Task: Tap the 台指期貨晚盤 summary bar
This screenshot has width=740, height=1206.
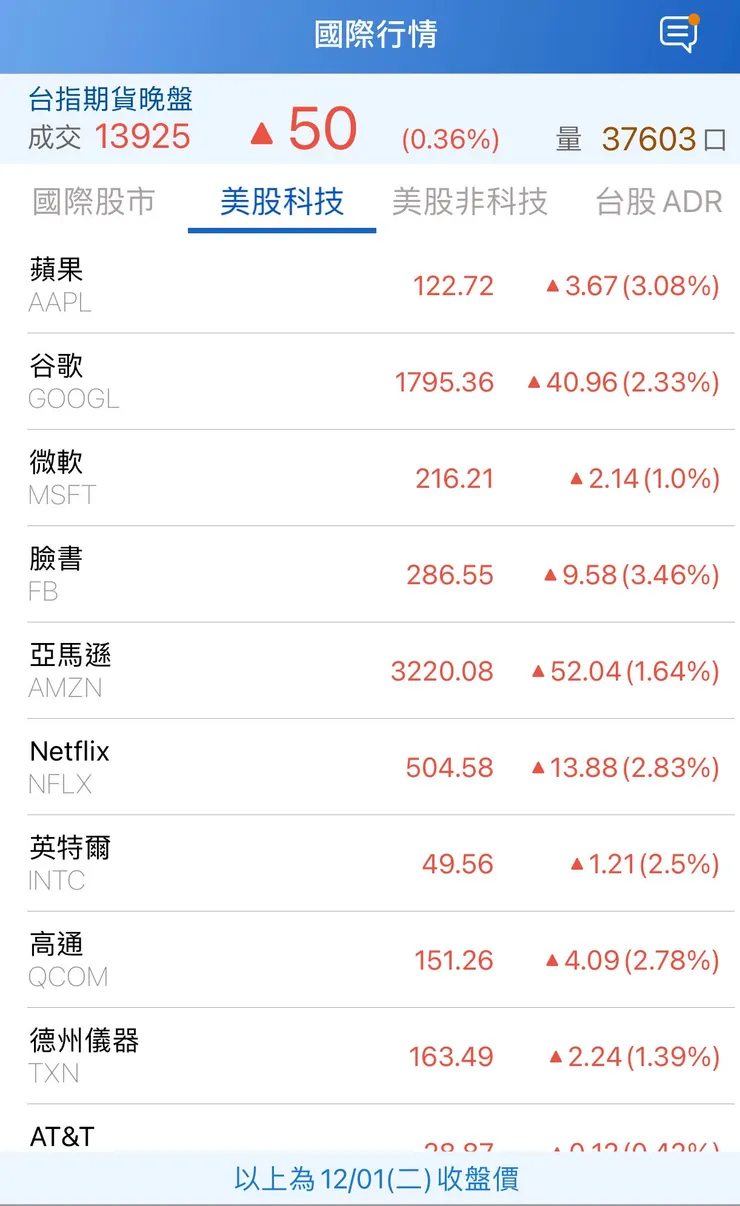Action: pyautogui.click(x=370, y=120)
